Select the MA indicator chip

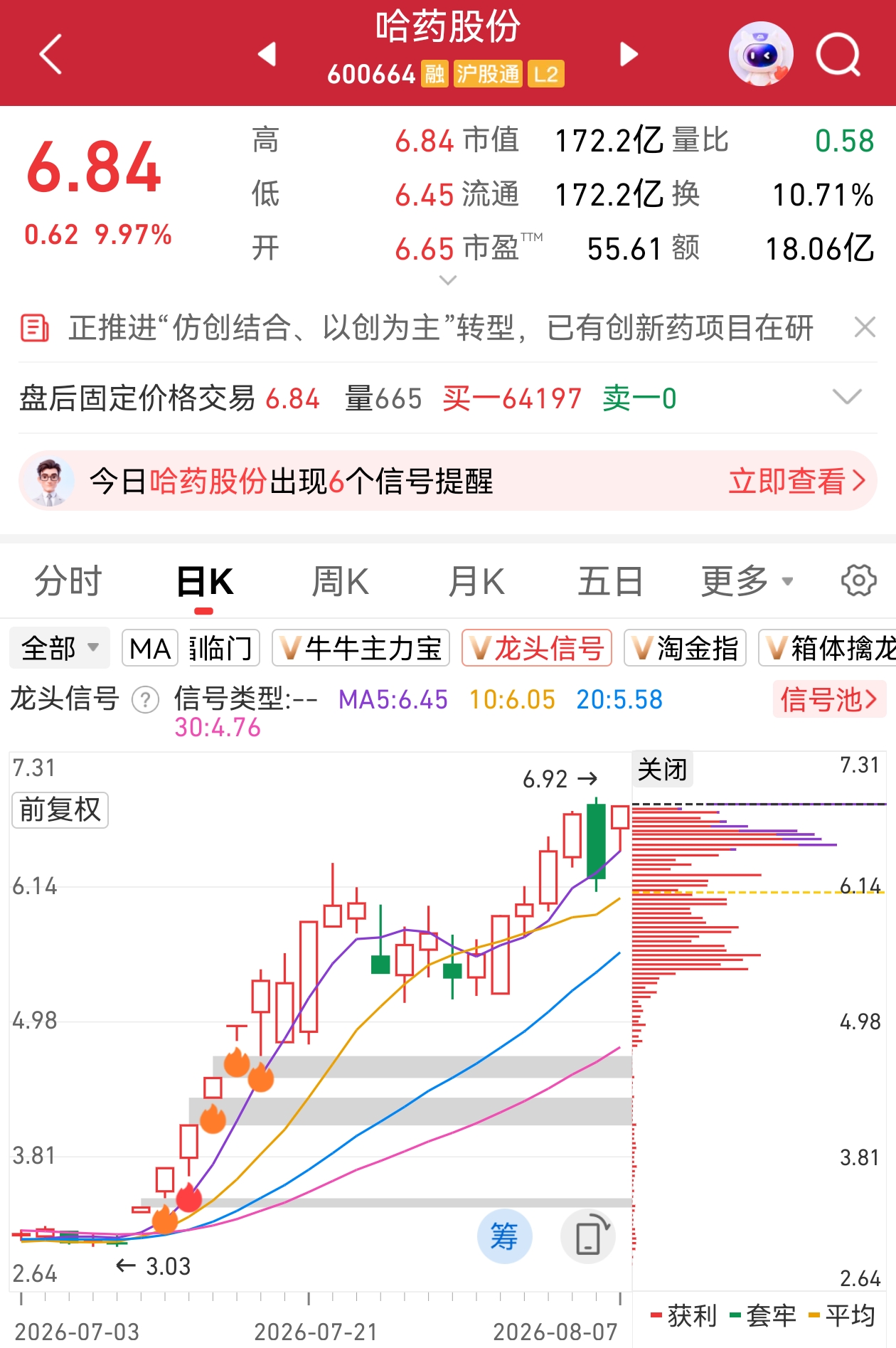pyautogui.click(x=150, y=648)
